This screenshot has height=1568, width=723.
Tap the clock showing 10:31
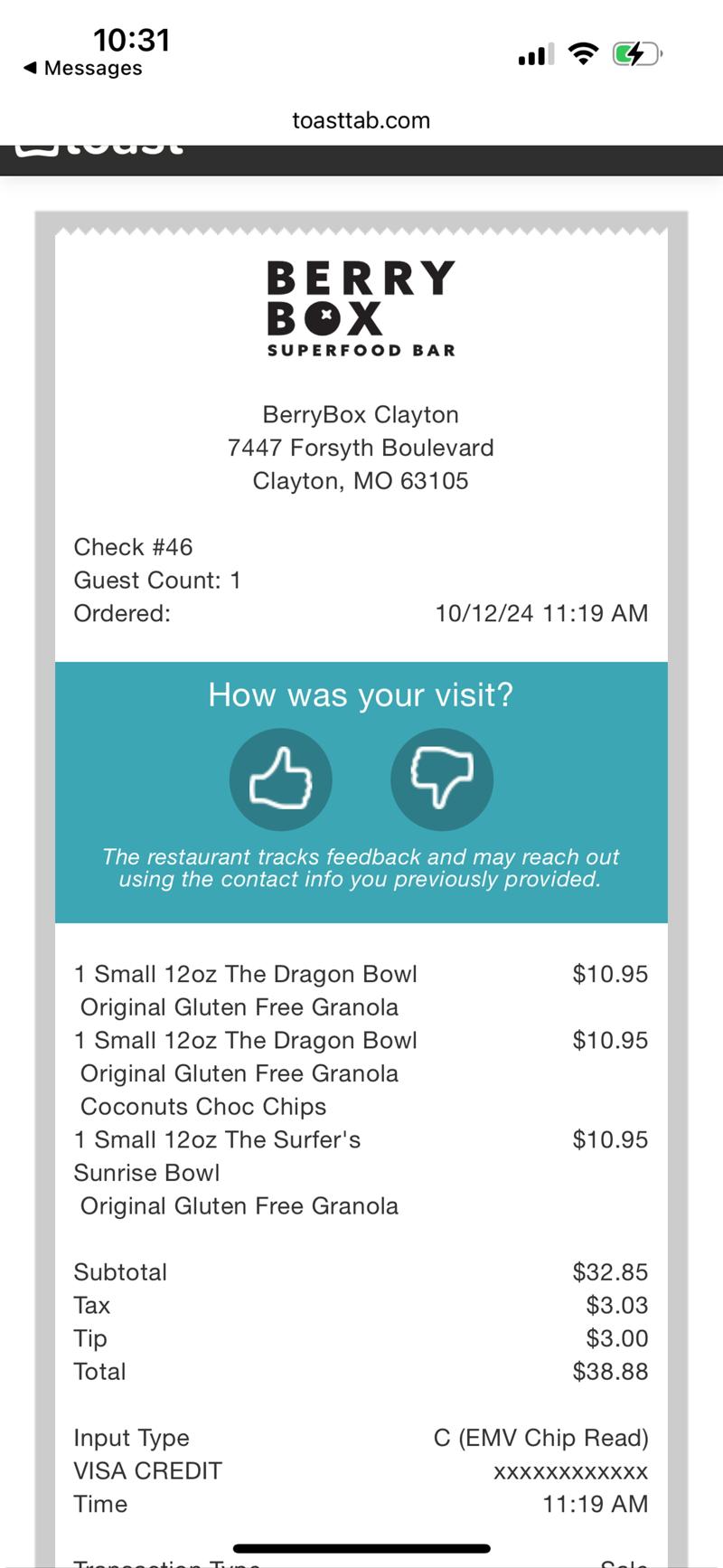tap(132, 40)
